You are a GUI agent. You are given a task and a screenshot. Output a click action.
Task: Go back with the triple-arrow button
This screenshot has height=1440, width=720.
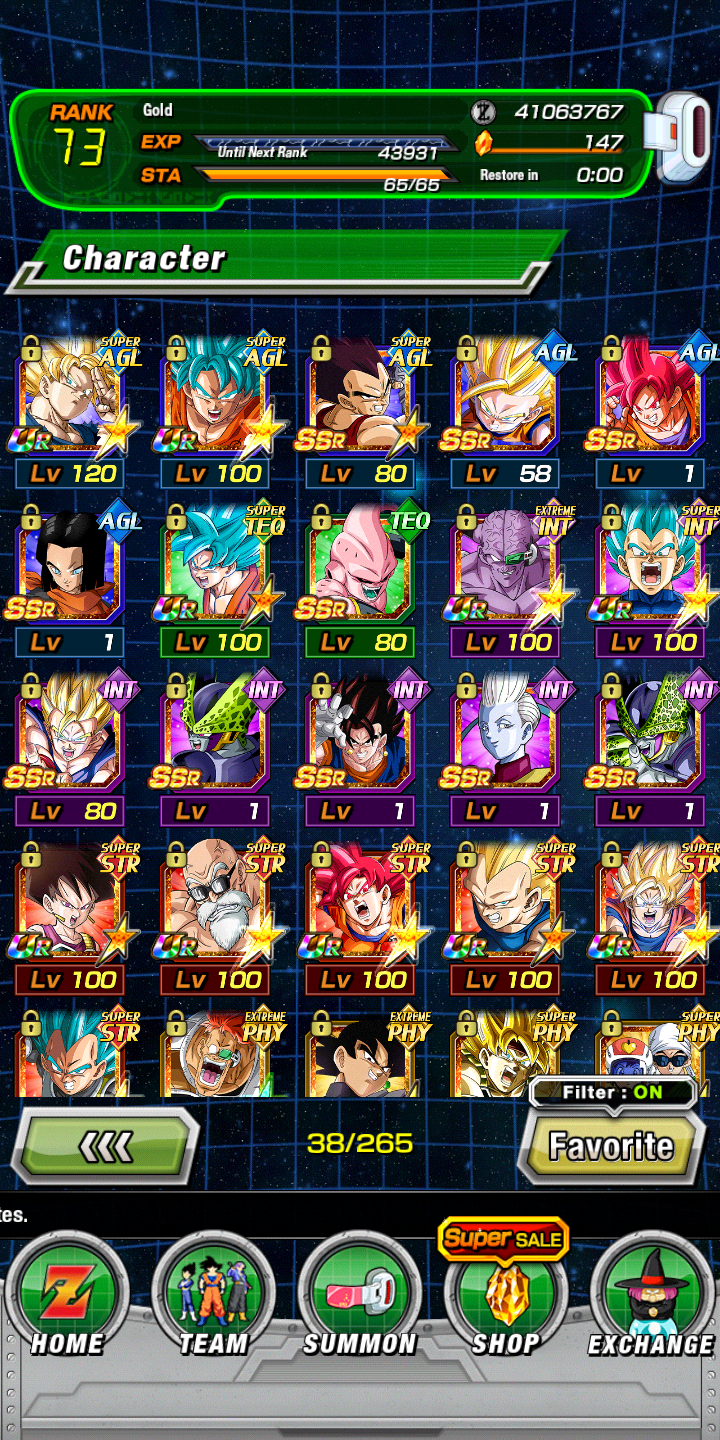[x=105, y=1146]
